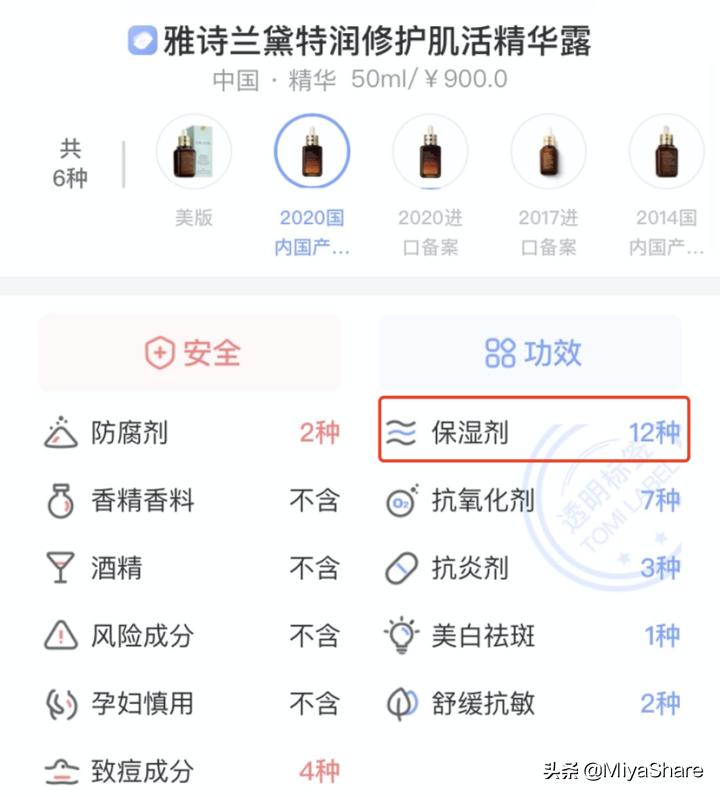View the 美白祛斑 1种 ingredient
720x797 pixels.
pyautogui.click(x=533, y=635)
